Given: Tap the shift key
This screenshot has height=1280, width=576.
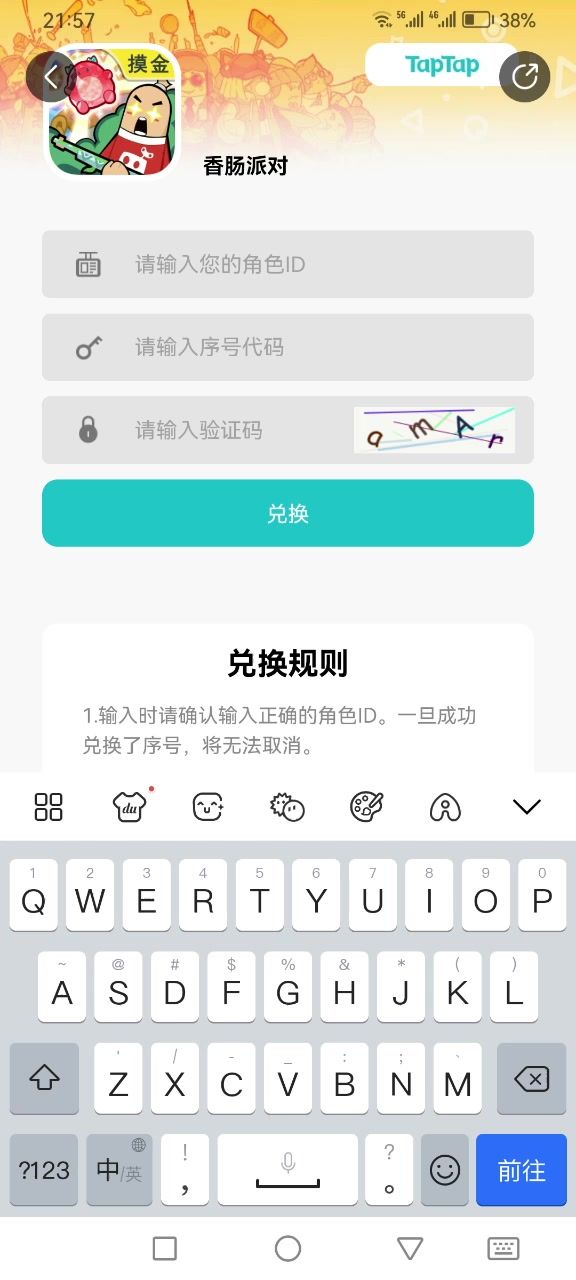Looking at the screenshot, I should point(44,1079).
